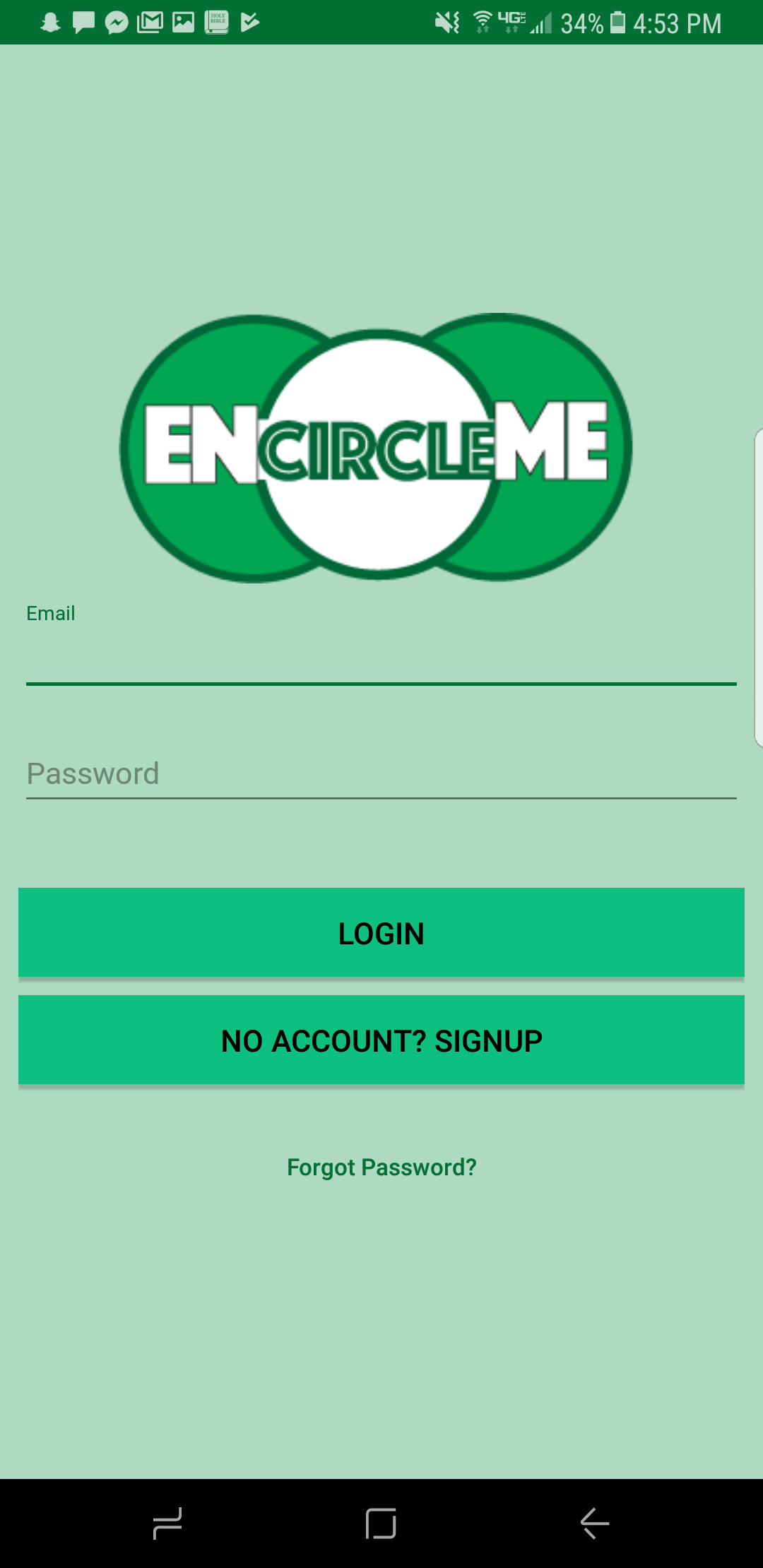Focus the Password field
Image resolution: width=763 pixels, height=1568 pixels.
pyautogui.click(x=381, y=774)
